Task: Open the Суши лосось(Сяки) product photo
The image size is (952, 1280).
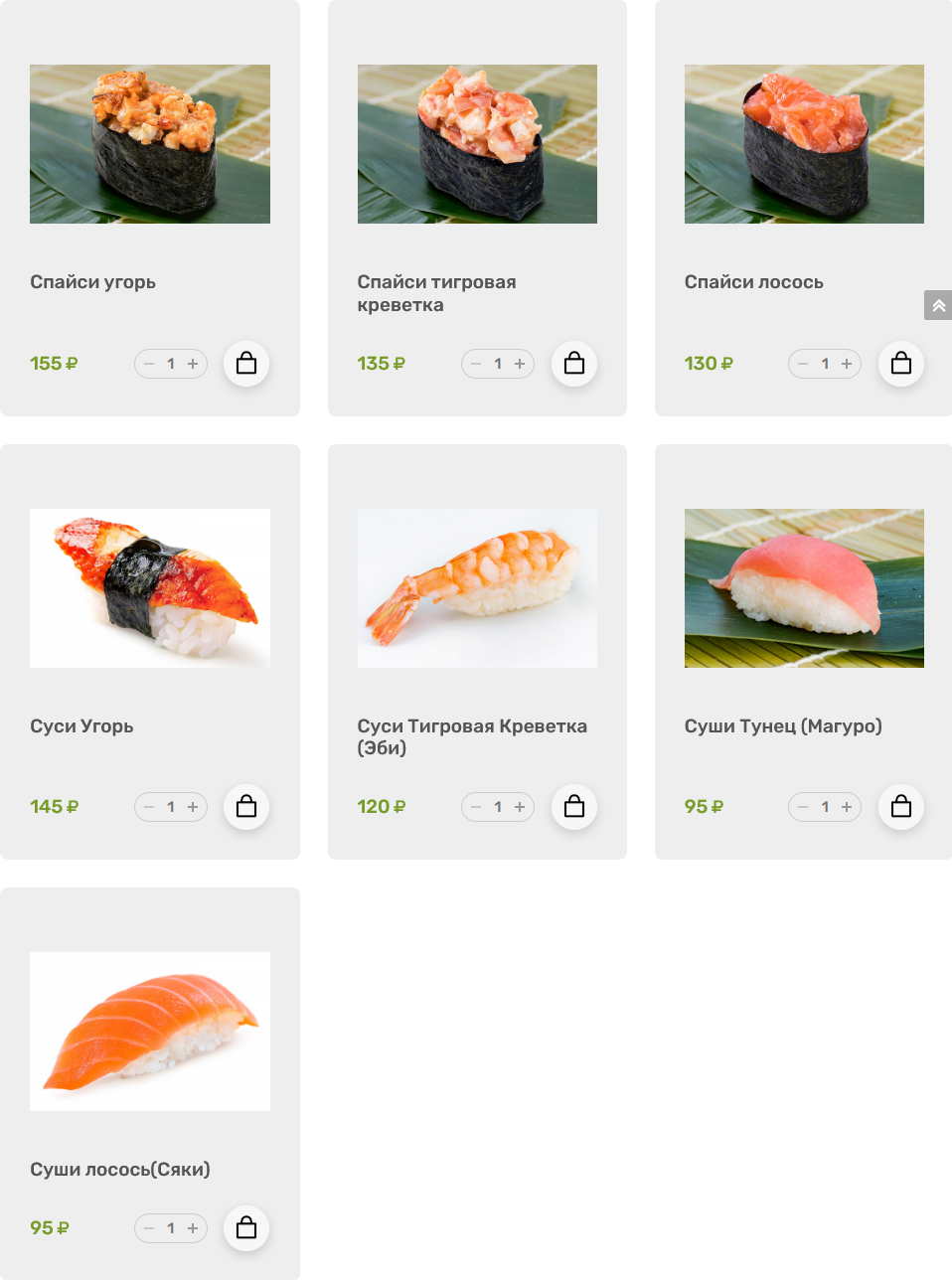Action: click(x=150, y=1032)
